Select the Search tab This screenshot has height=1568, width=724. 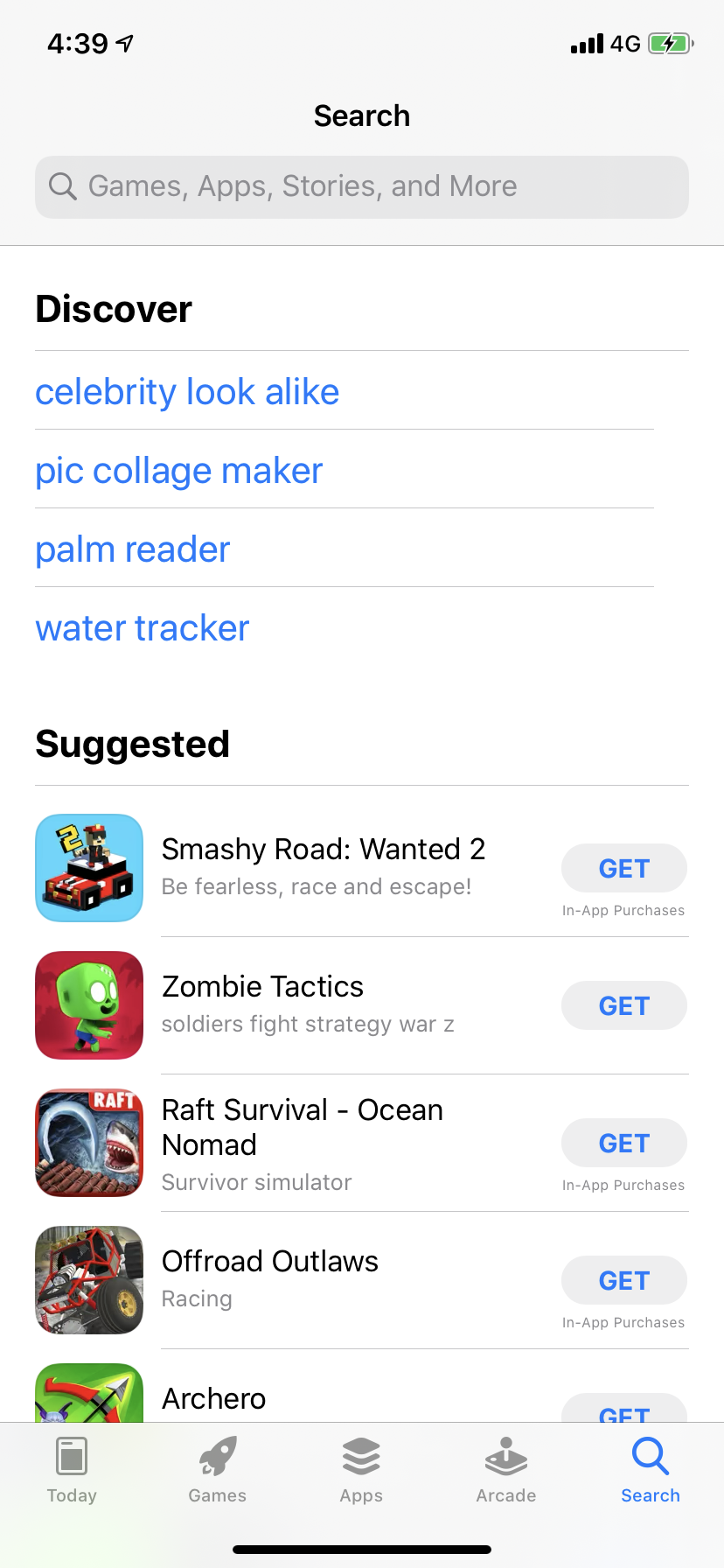point(651,1470)
